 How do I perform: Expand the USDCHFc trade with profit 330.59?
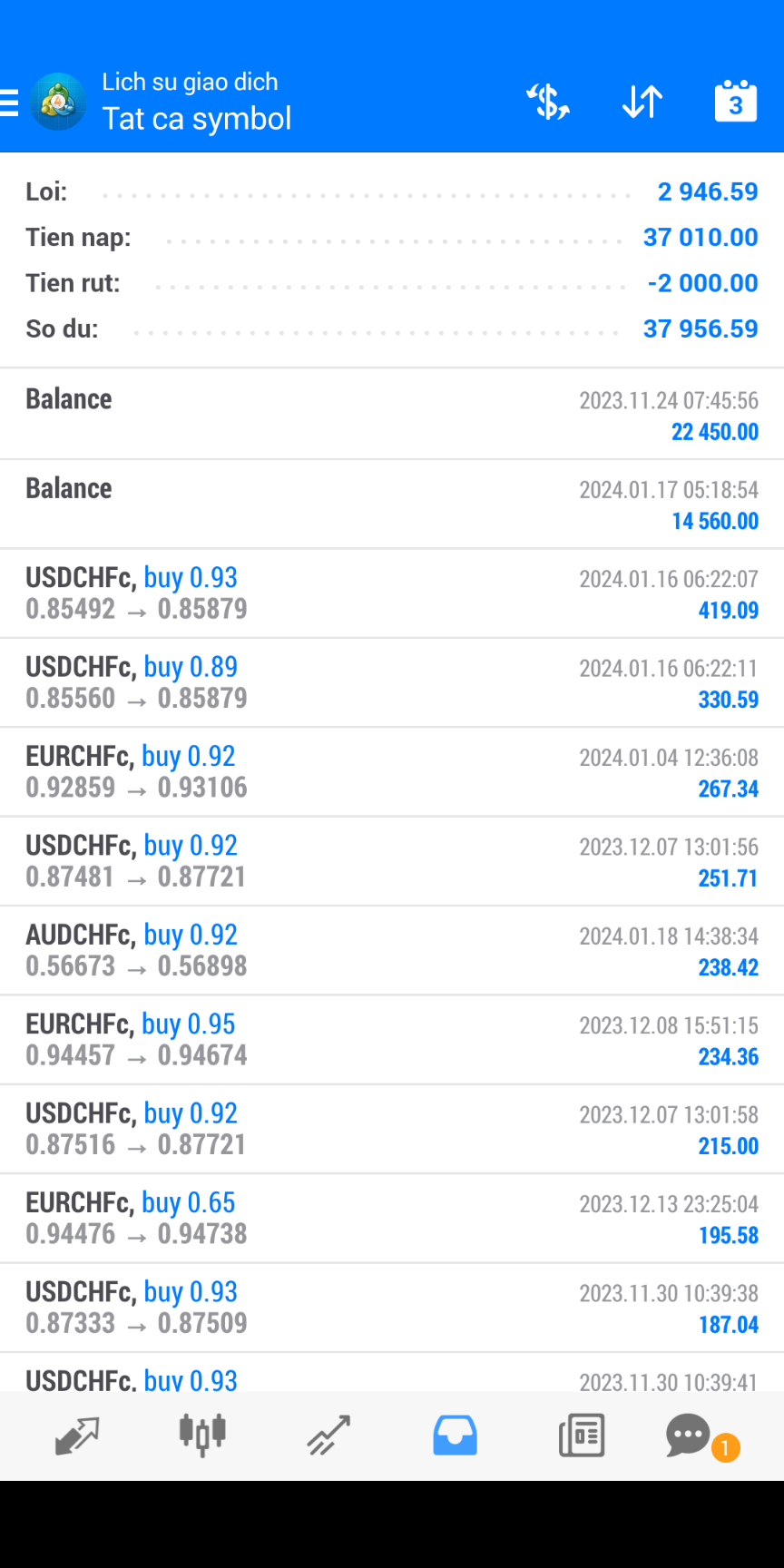392,682
